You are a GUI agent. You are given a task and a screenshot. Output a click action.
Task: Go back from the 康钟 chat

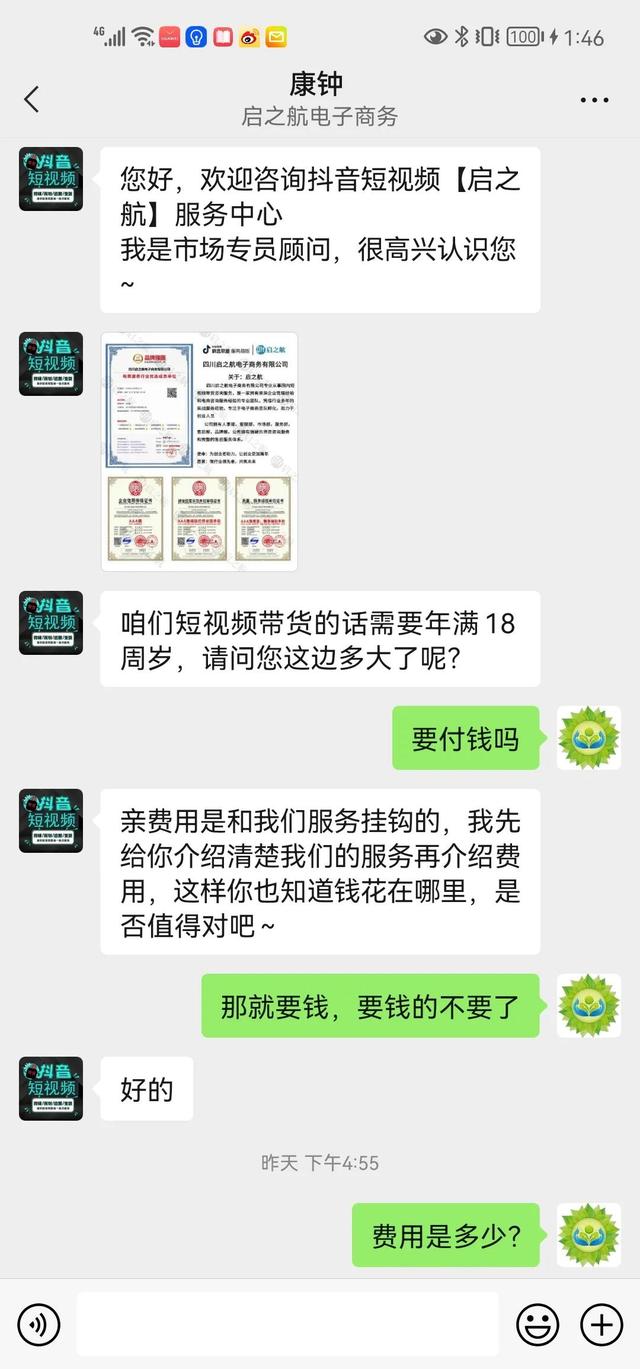pyautogui.click(x=32, y=99)
